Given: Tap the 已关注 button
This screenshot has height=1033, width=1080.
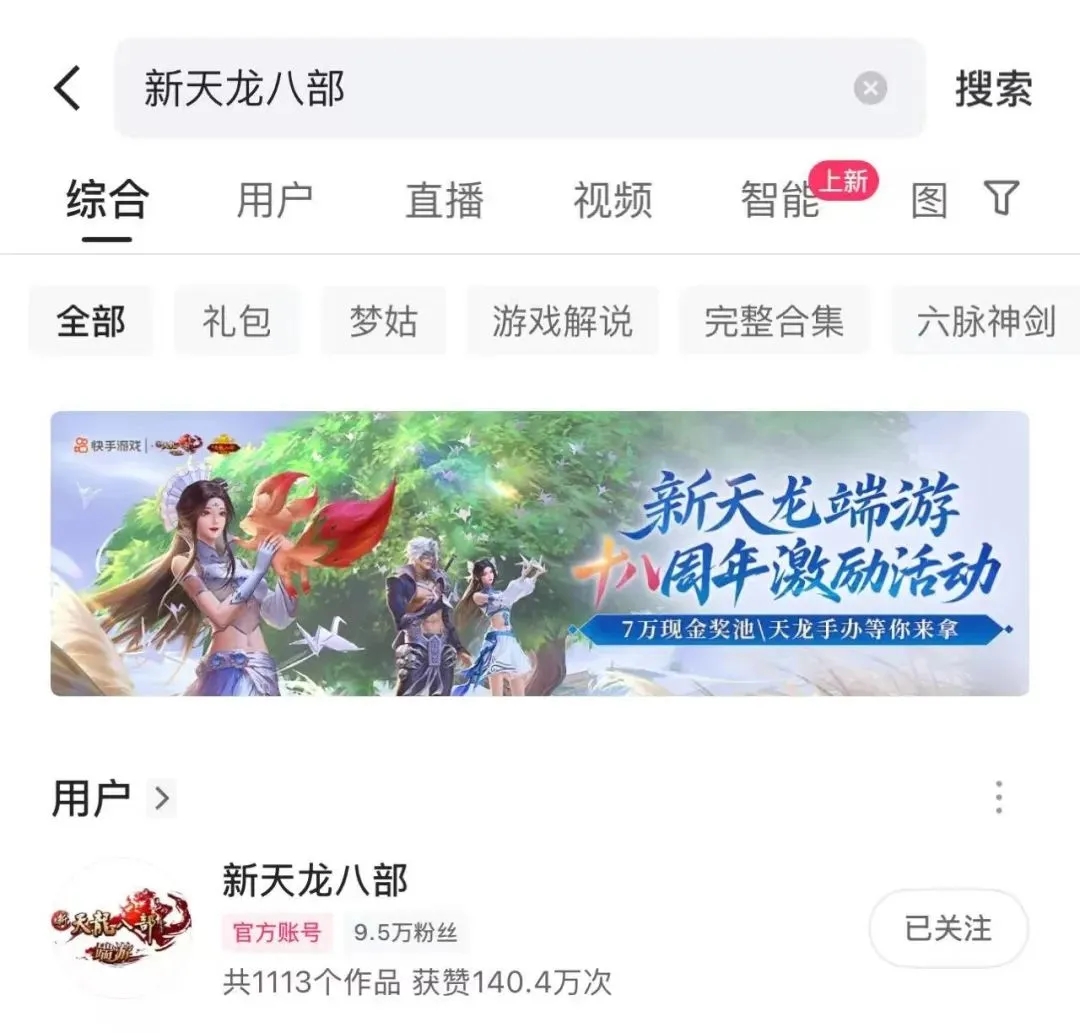Looking at the screenshot, I should (947, 928).
